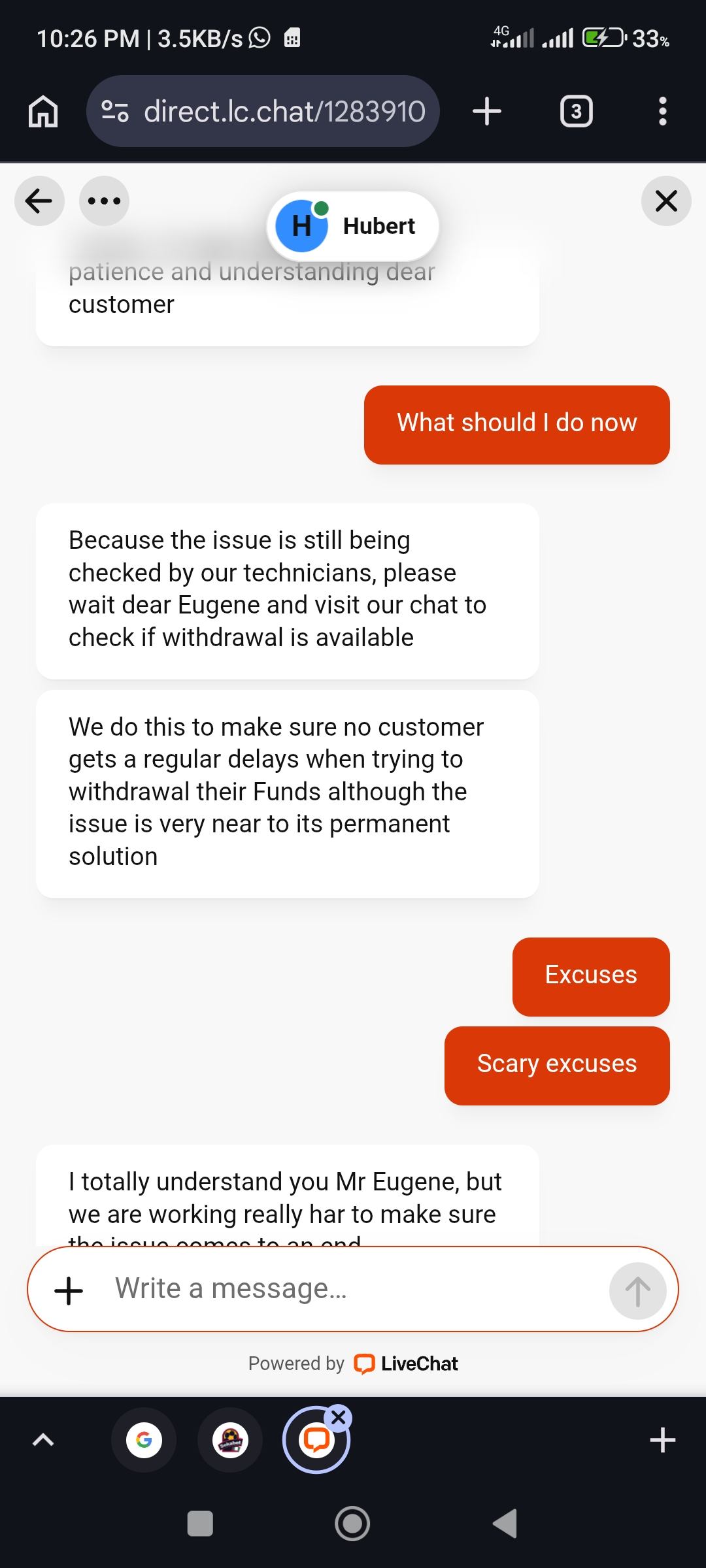Open the LiveChat powered-by link
The height and width of the screenshot is (1568, 706).
[x=405, y=1364]
